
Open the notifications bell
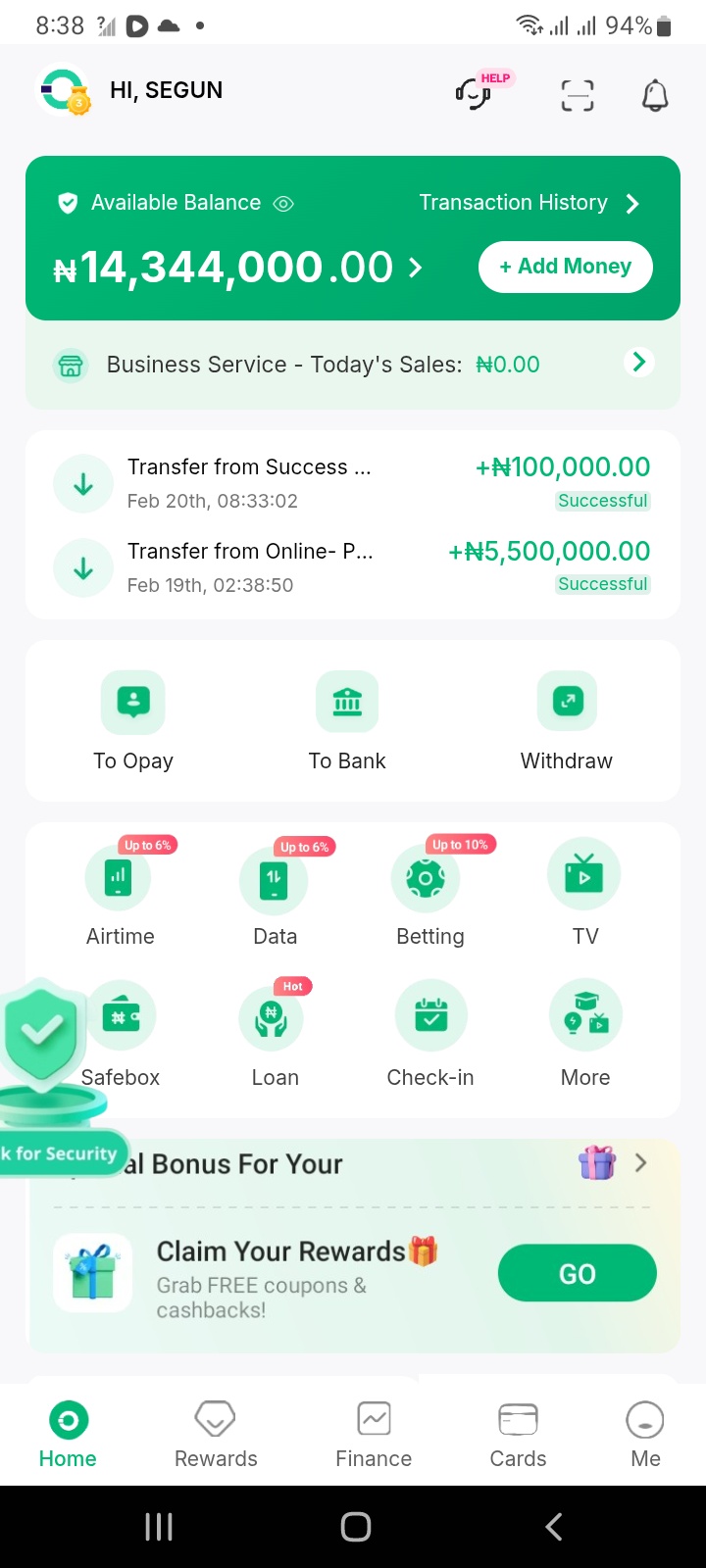coord(655,95)
